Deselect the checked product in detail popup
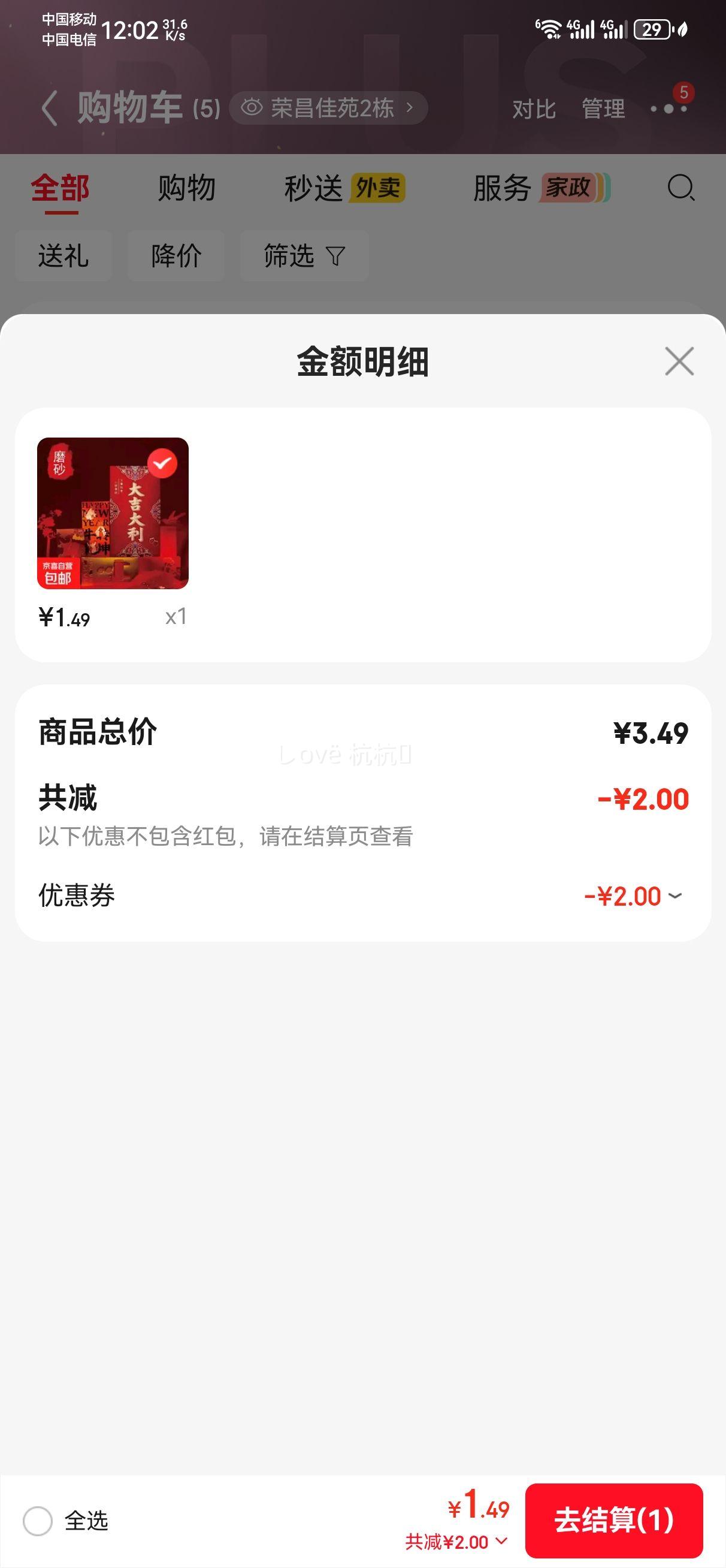The height and width of the screenshot is (1568, 726). [x=162, y=465]
